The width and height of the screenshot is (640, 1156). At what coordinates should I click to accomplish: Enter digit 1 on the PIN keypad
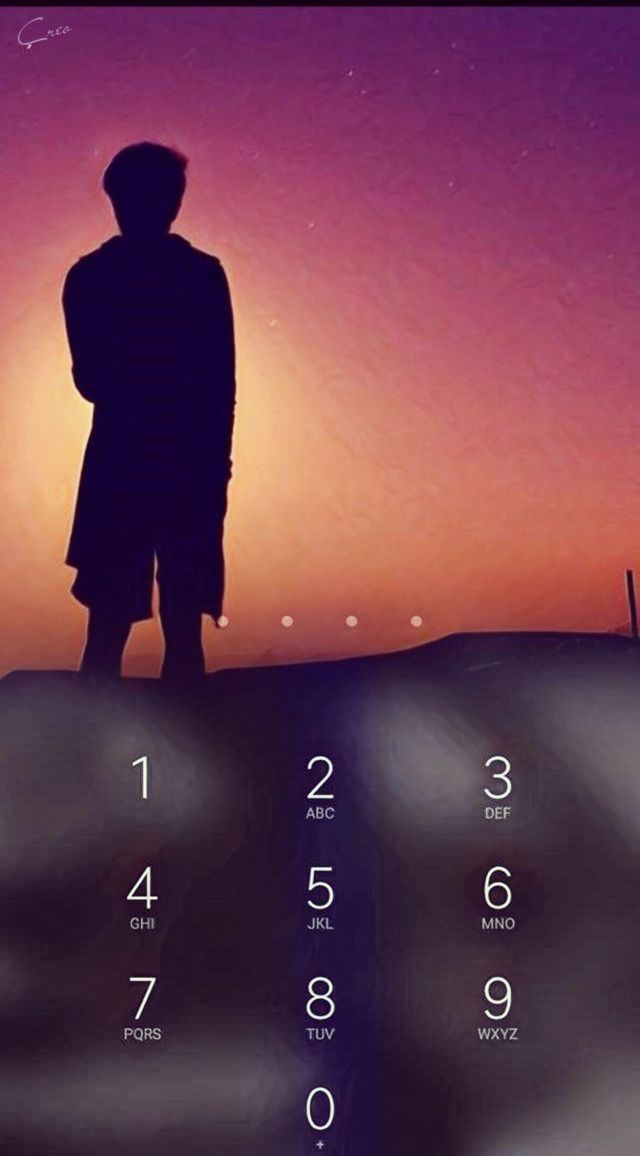142,787
